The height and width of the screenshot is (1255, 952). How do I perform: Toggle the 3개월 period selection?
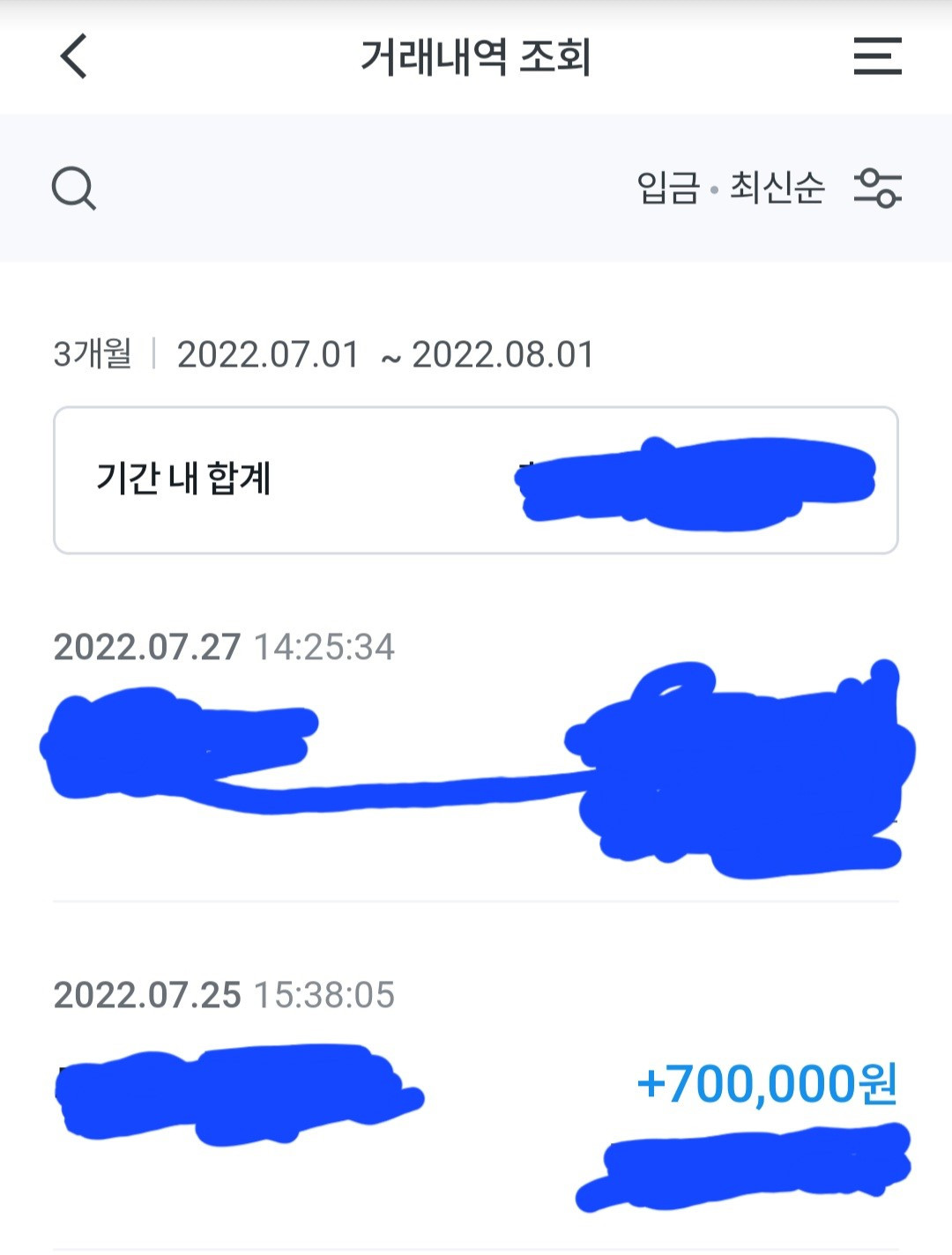(94, 354)
